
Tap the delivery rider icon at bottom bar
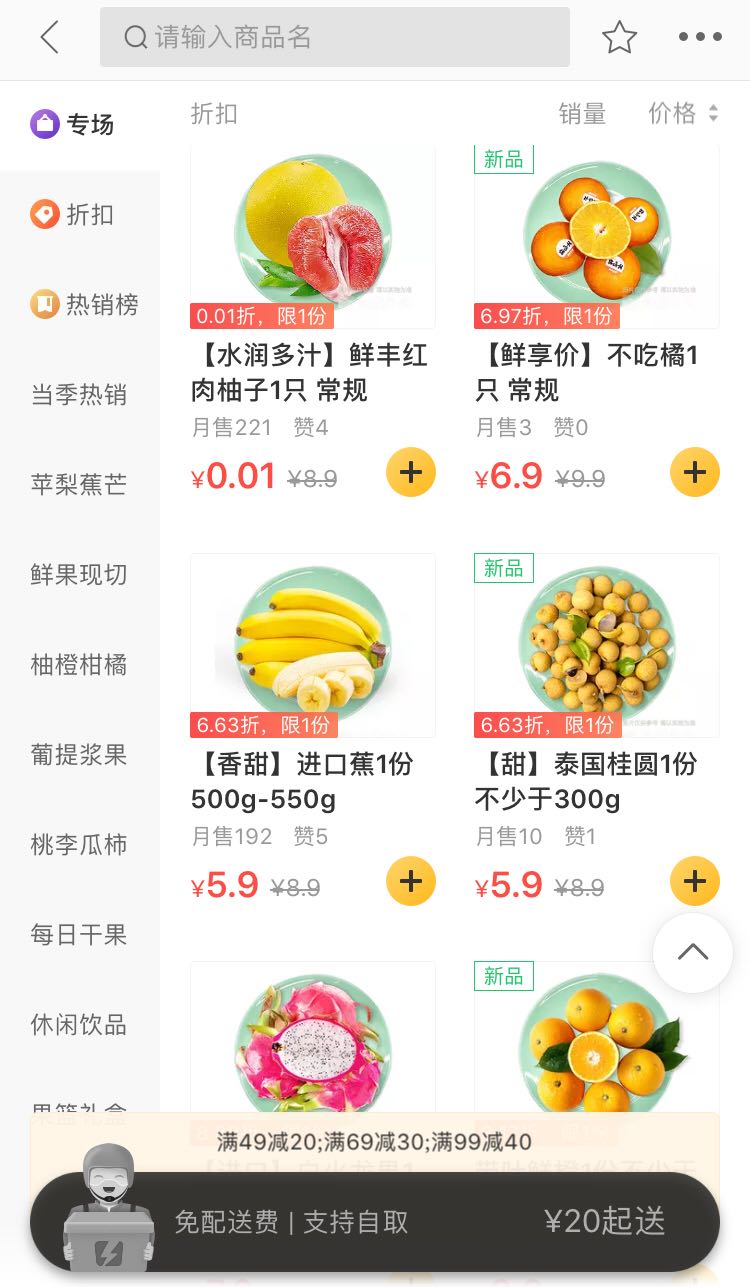[110, 1215]
